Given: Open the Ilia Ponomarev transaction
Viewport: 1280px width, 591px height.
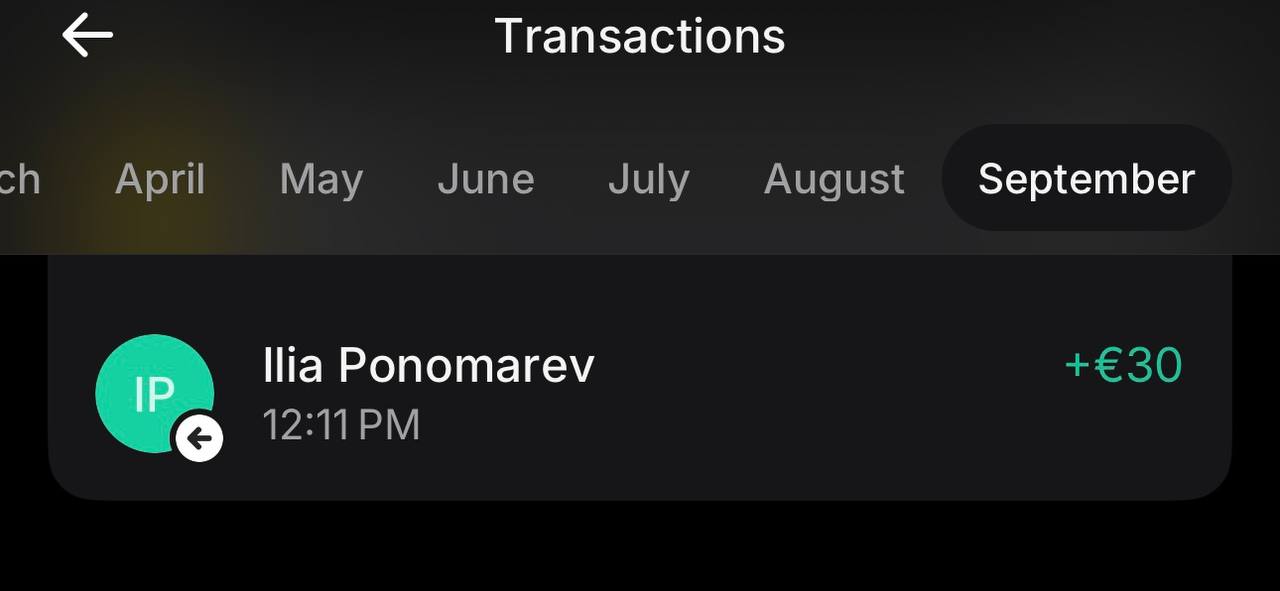Looking at the screenshot, I should tap(640, 393).
